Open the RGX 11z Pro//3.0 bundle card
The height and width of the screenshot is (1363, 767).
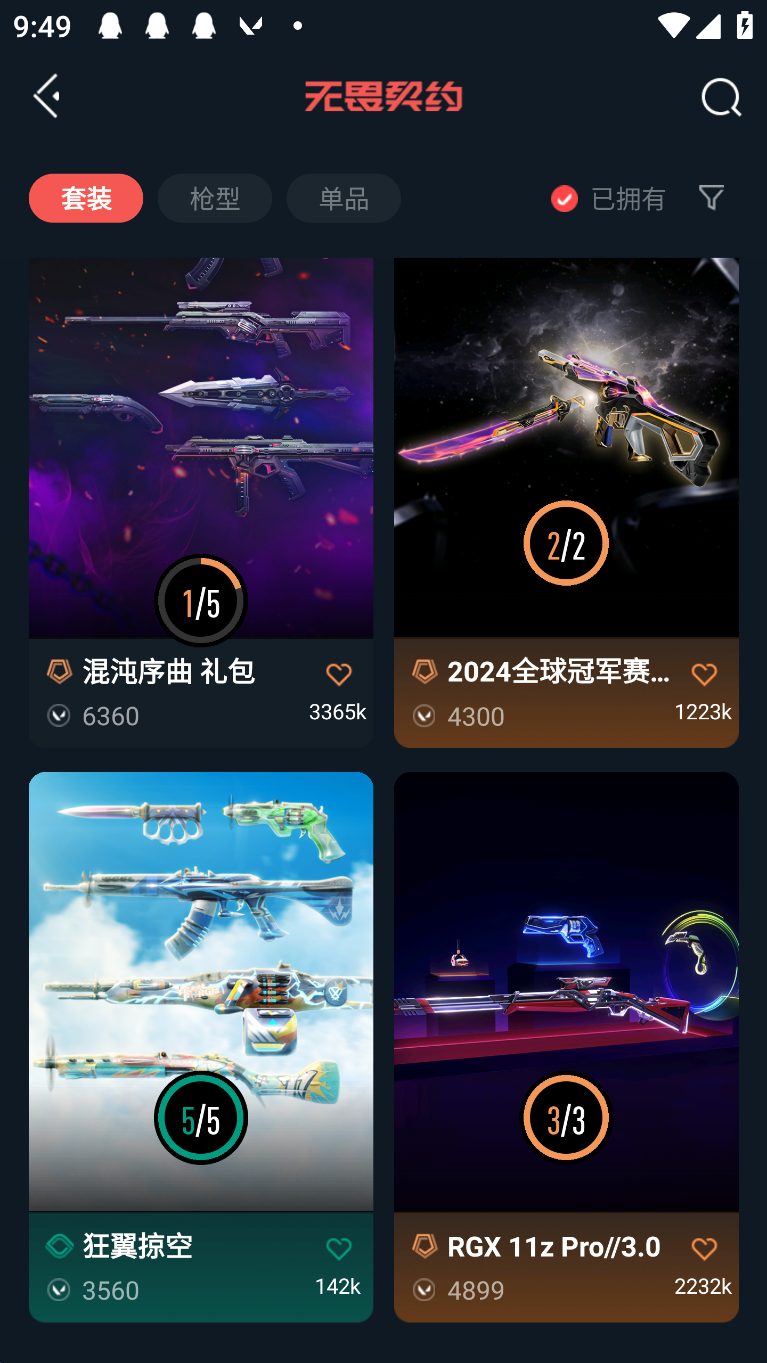pos(566,1047)
